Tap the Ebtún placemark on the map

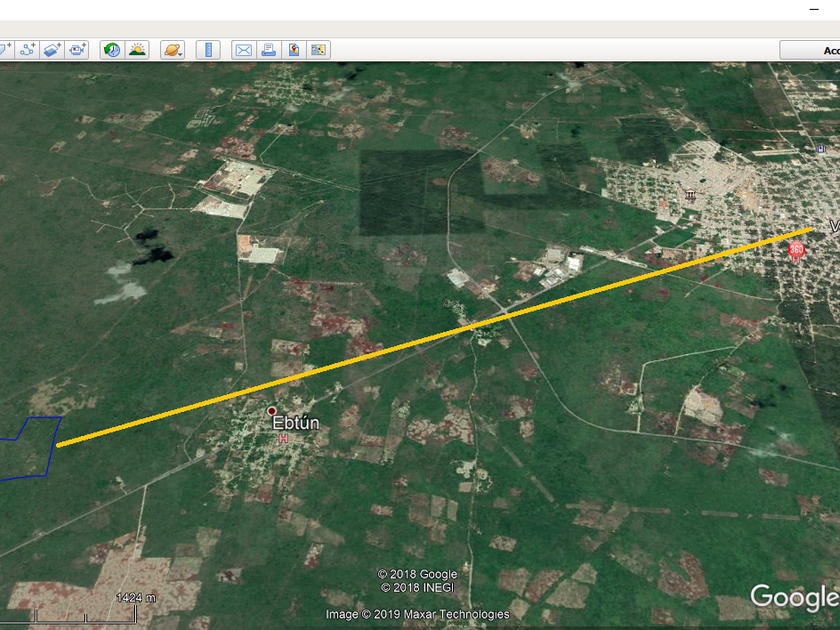coord(272,411)
